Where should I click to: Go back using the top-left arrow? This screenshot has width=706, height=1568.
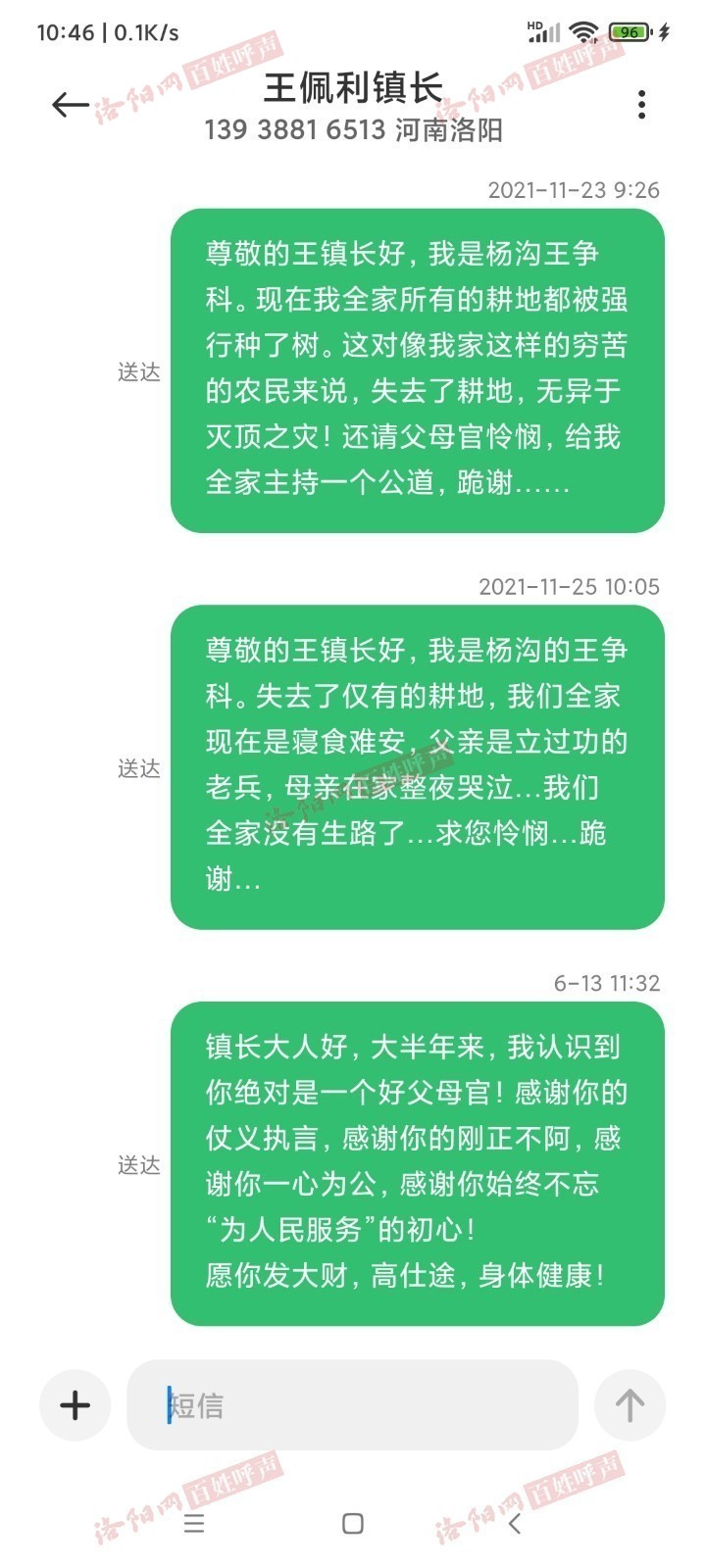[70, 104]
